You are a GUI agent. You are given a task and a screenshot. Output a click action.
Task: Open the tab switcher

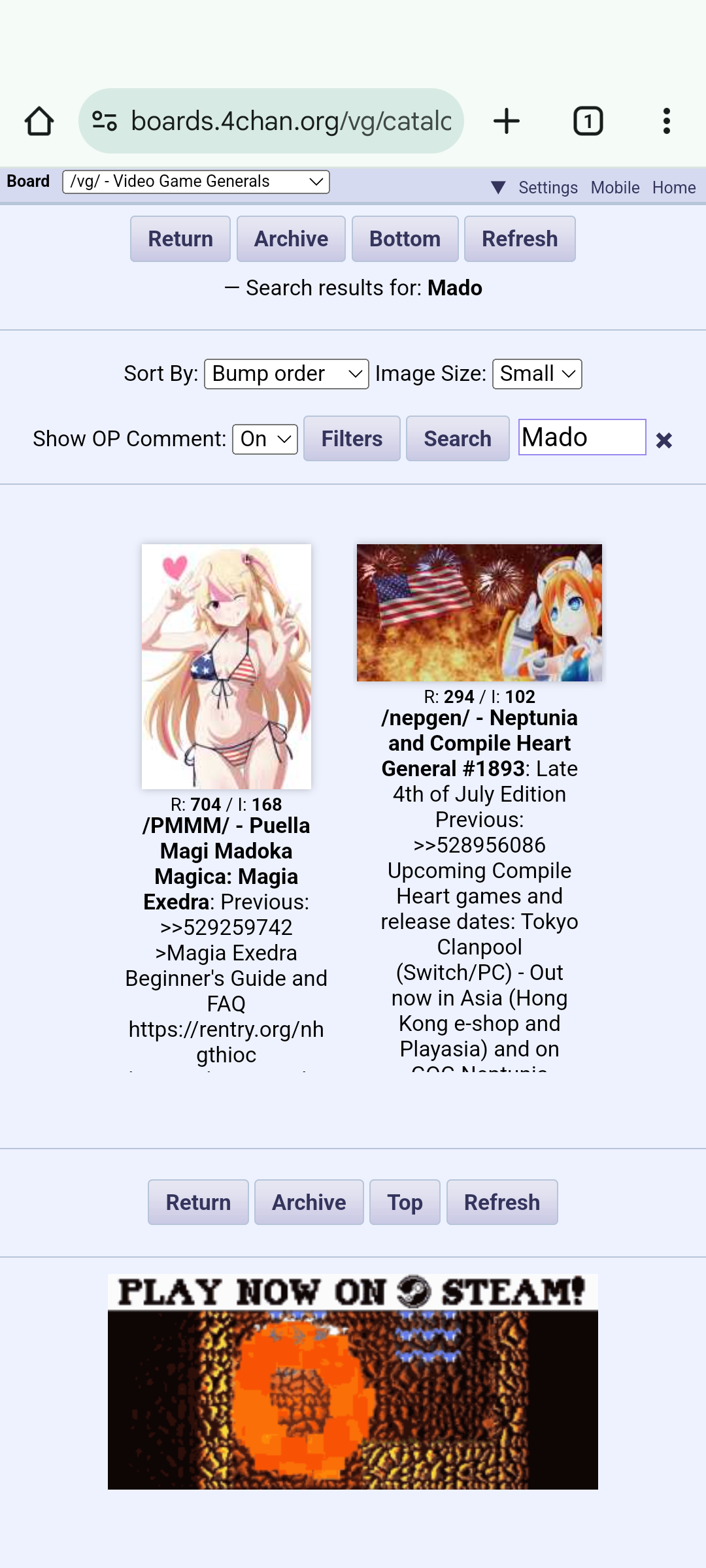coord(588,122)
